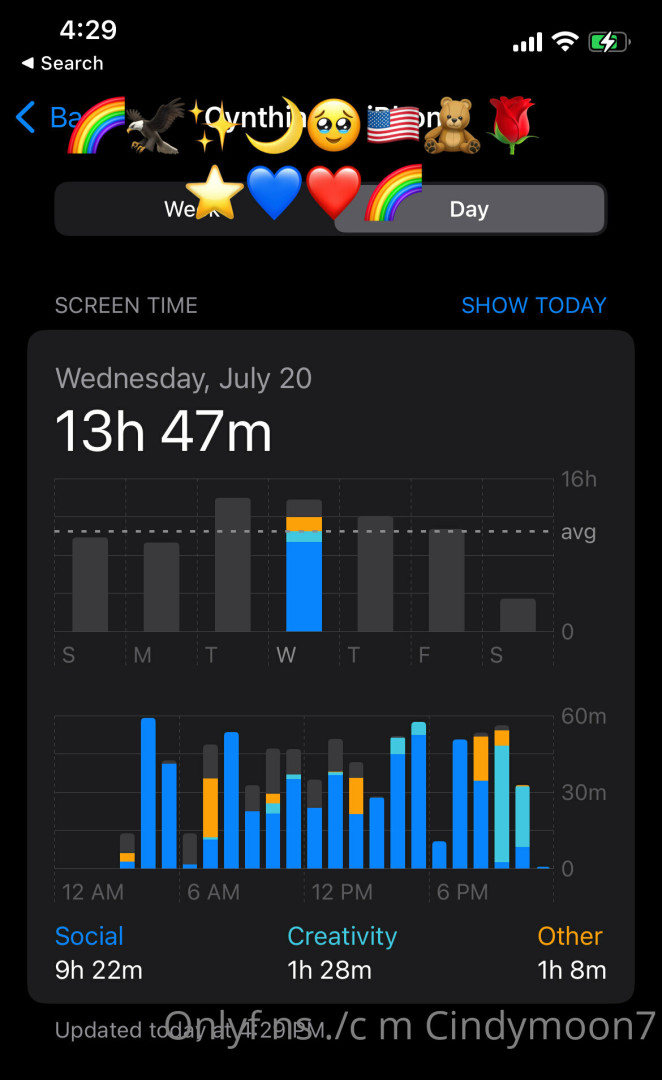This screenshot has height=1080, width=662.
Task: Return to the Search app breadcrumb
Action: (x=62, y=63)
